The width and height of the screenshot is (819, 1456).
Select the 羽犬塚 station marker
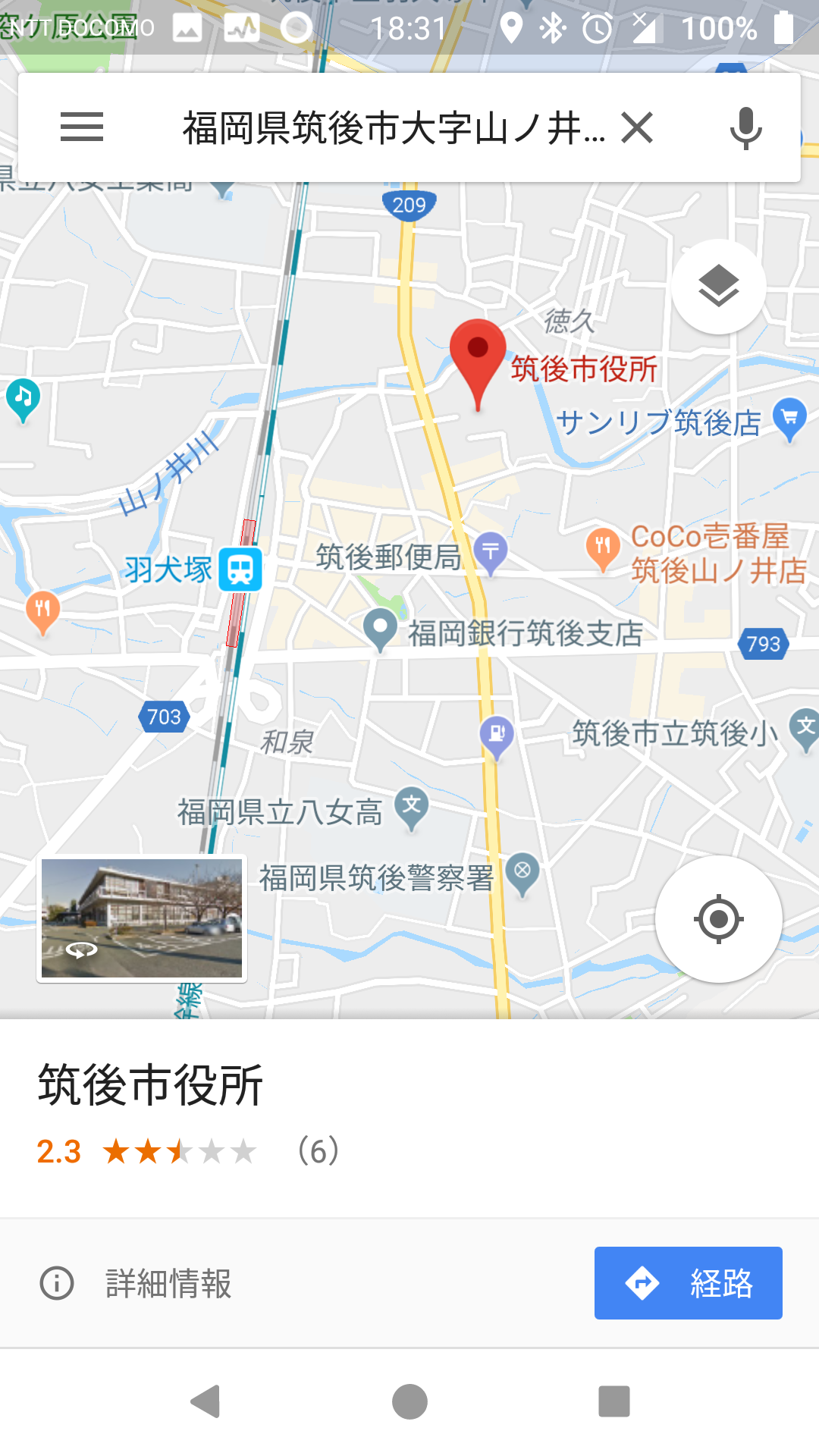pos(240,570)
